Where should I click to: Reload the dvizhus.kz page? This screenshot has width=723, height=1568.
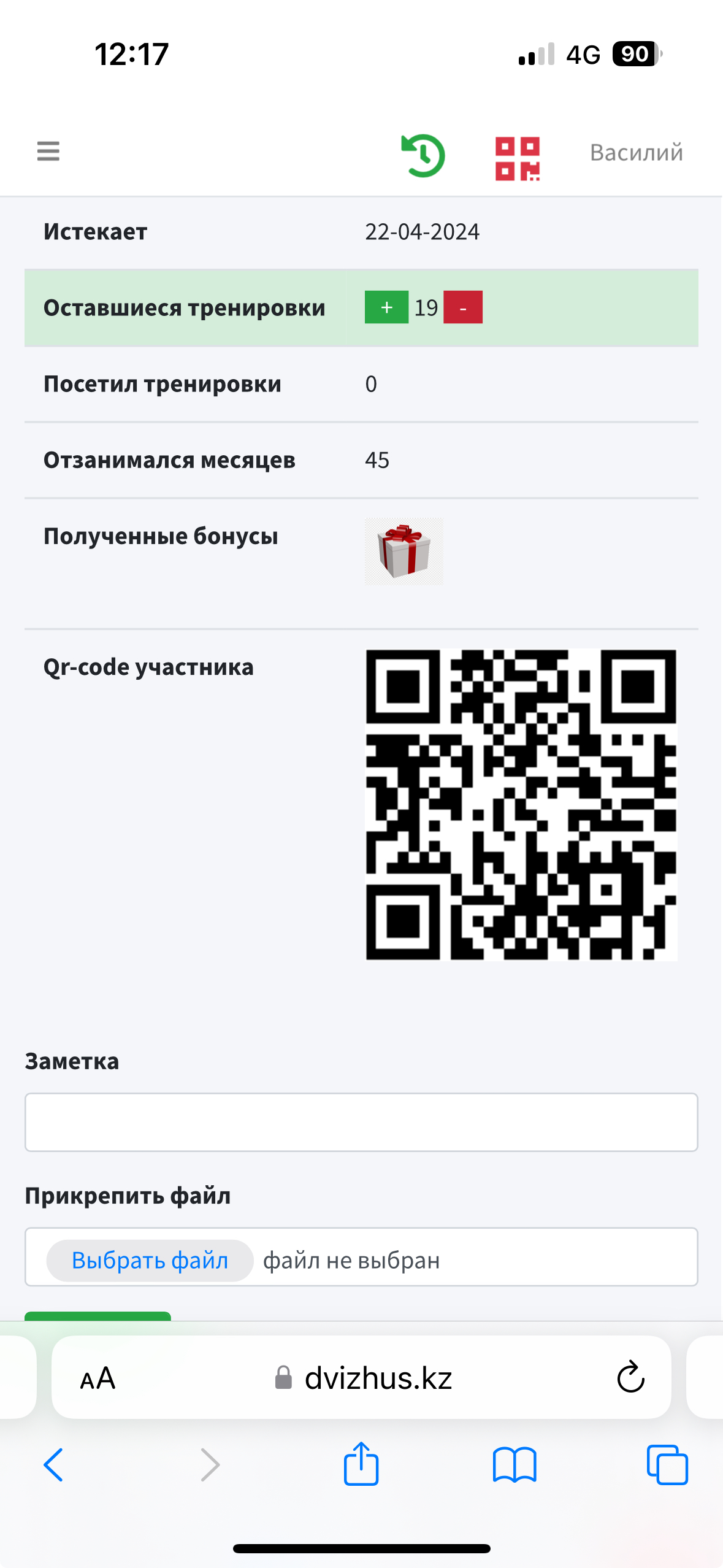pyautogui.click(x=630, y=1378)
